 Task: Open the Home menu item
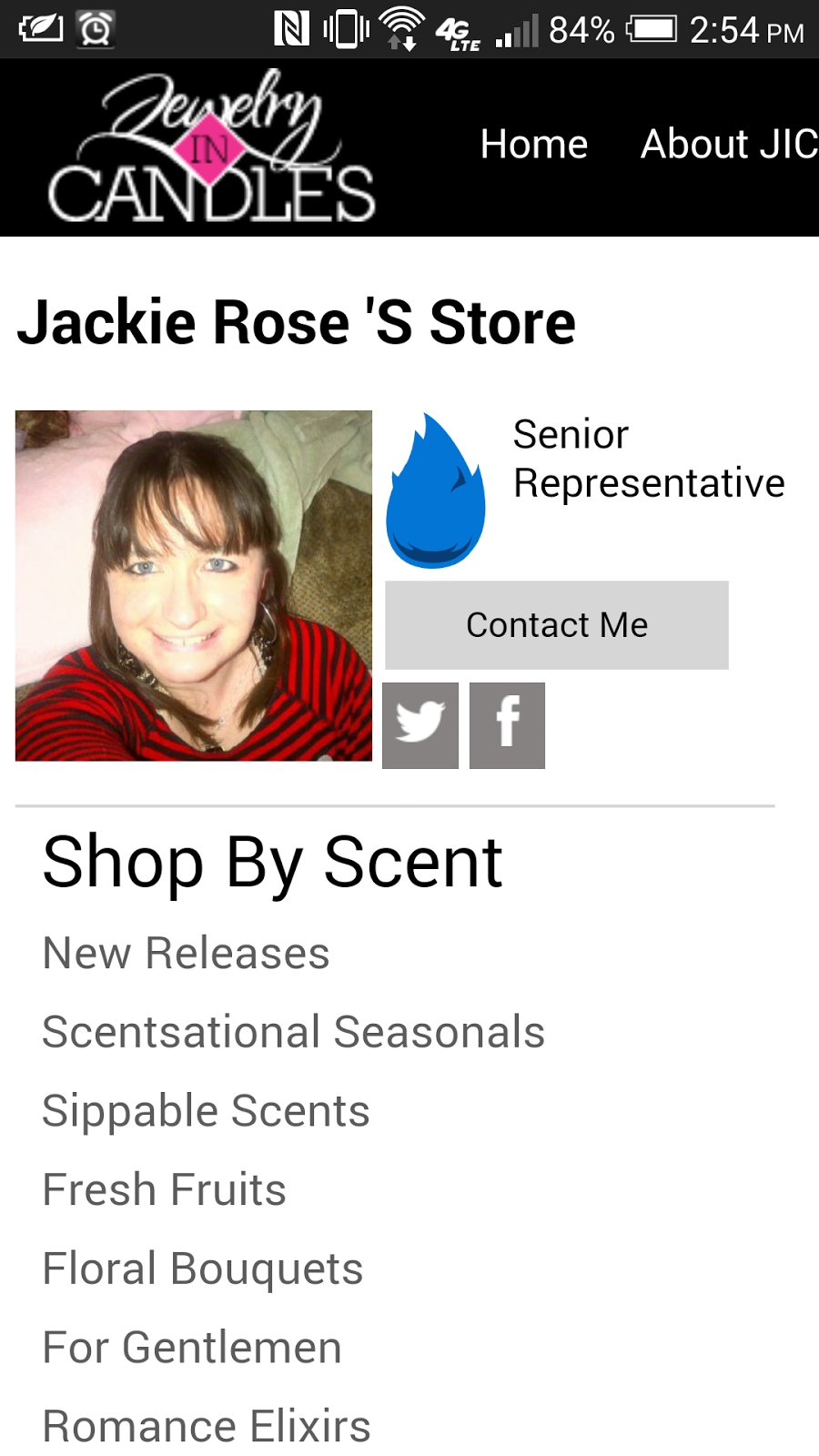click(x=534, y=144)
